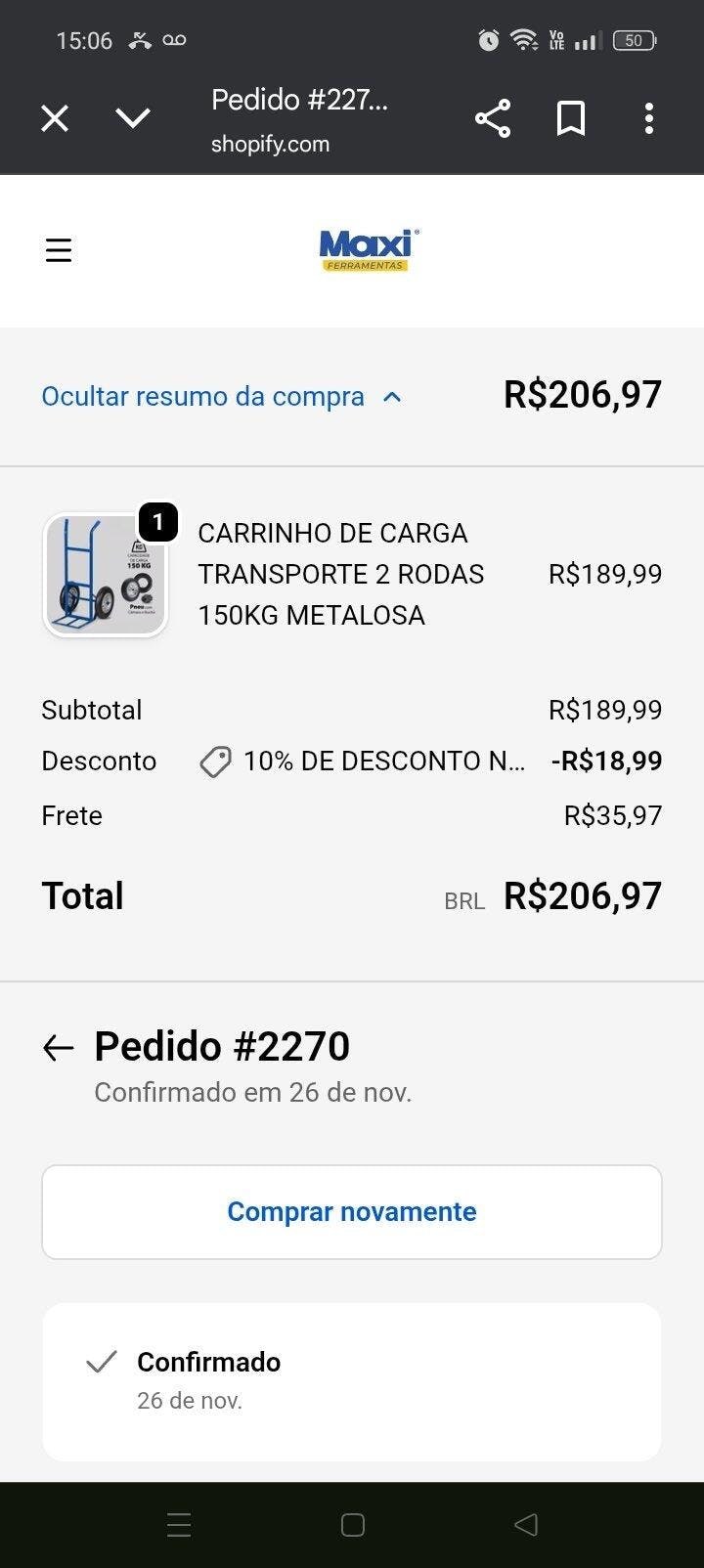Share this order page
This screenshot has width=704, height=1568.
[493, 119]
